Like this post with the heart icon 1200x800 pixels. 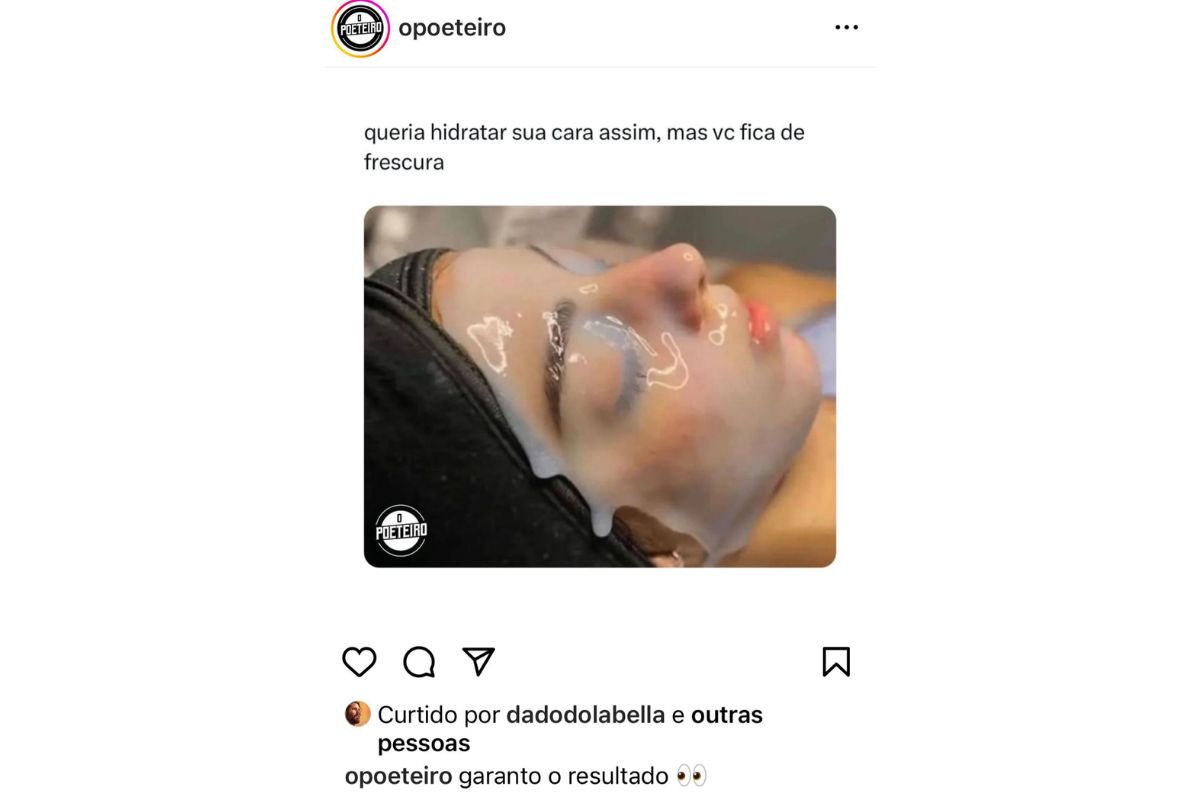[x=359, y=662]
